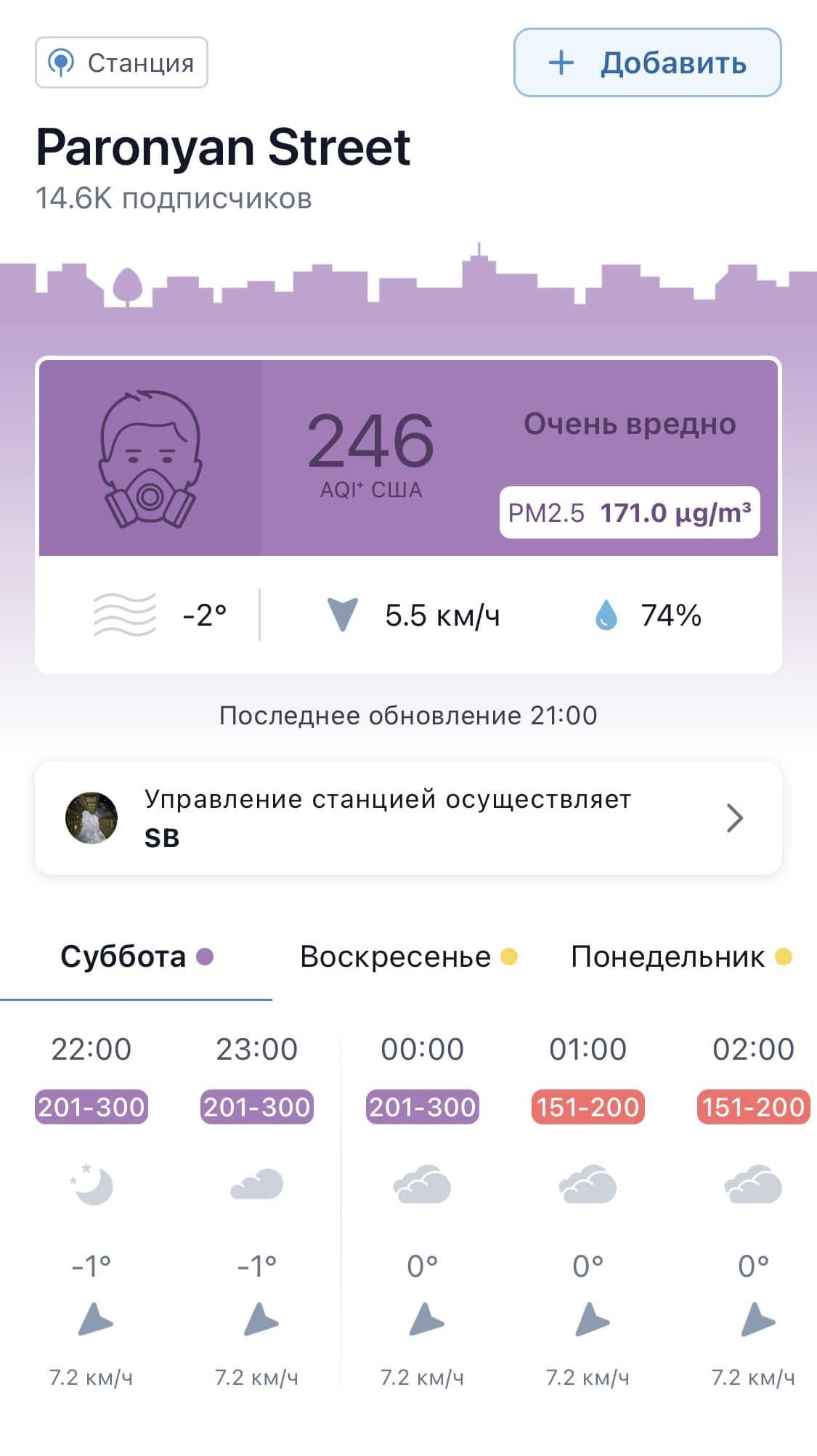The width and height of the screenshot is (817, 1456).
Task: Switch to the Воскресенье tab
Action: pos(408,957)
